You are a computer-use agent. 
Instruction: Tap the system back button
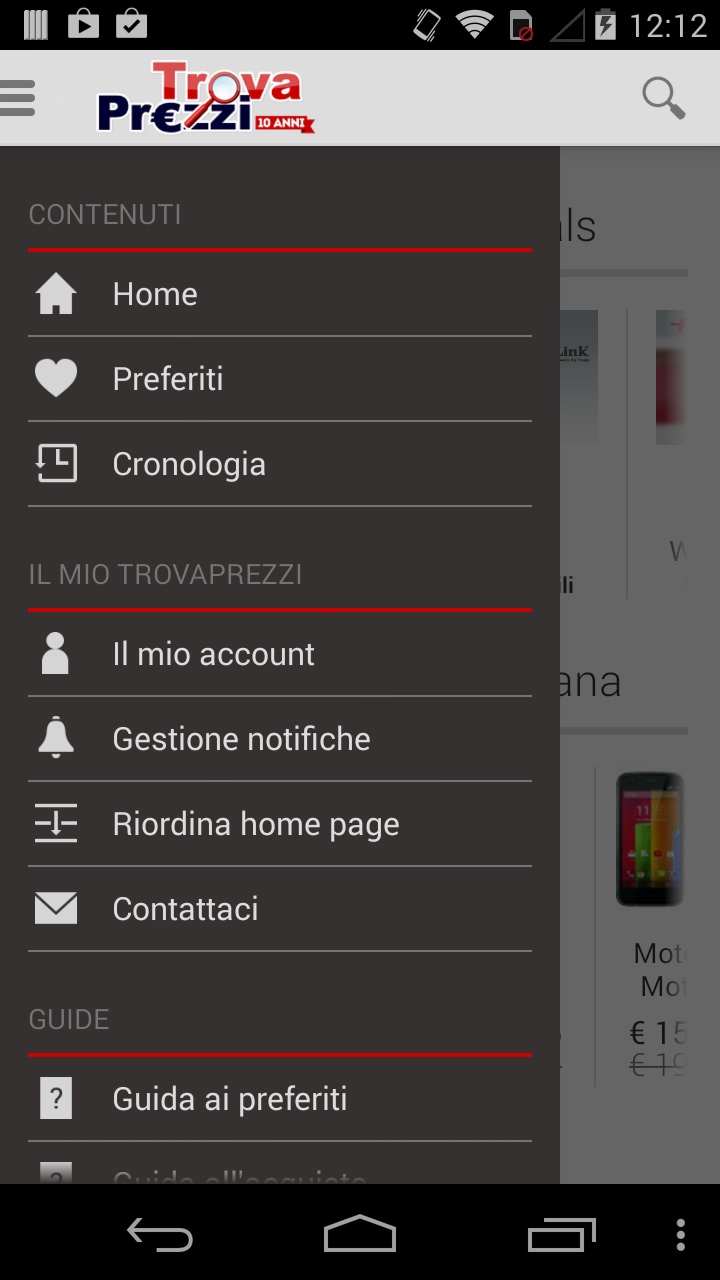click(x=160, y=1235)
